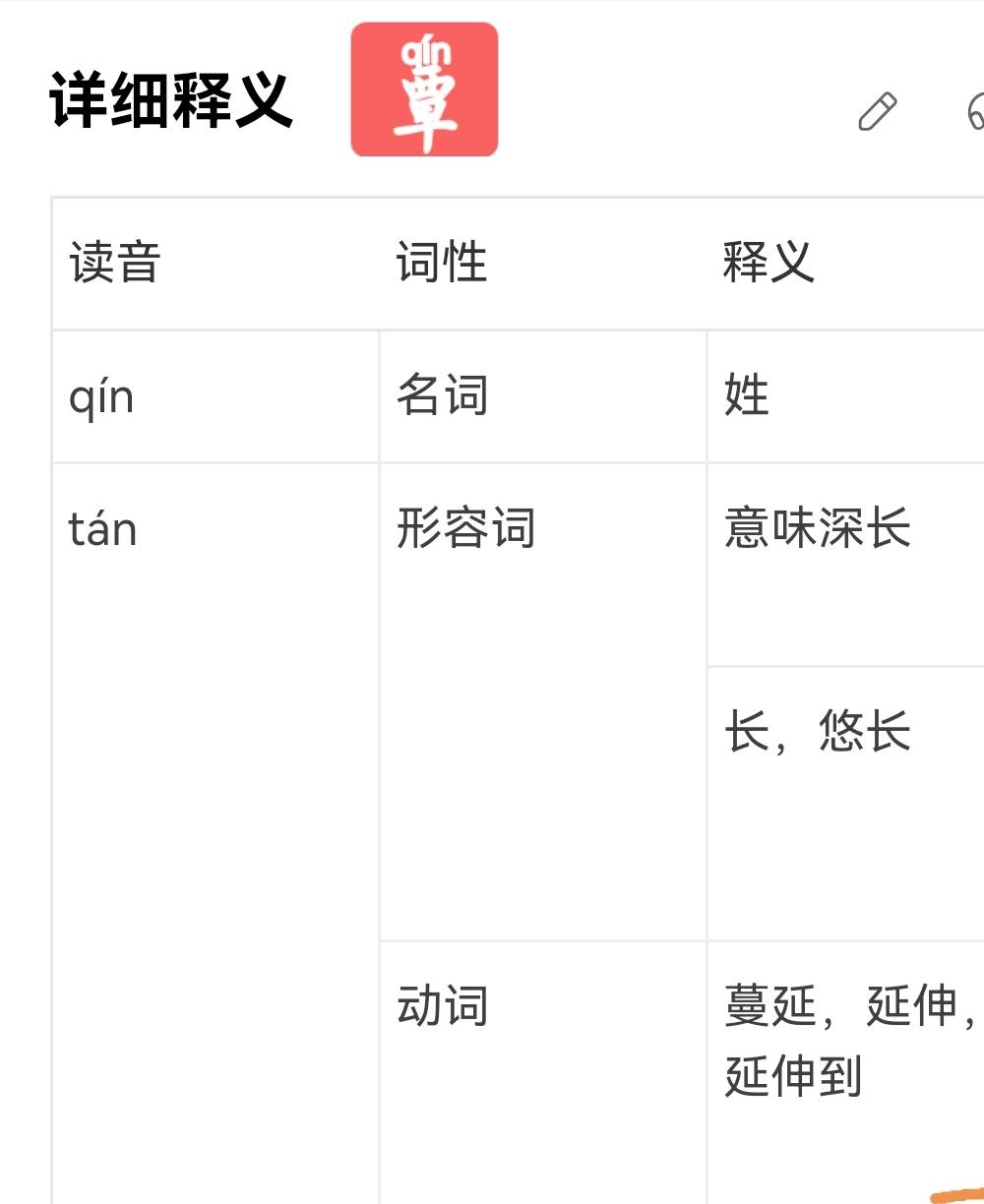The image size is (984, 1204).
Task: Tap the pencil edit icon beside 详细释义
Action: (x=878, y=111)
